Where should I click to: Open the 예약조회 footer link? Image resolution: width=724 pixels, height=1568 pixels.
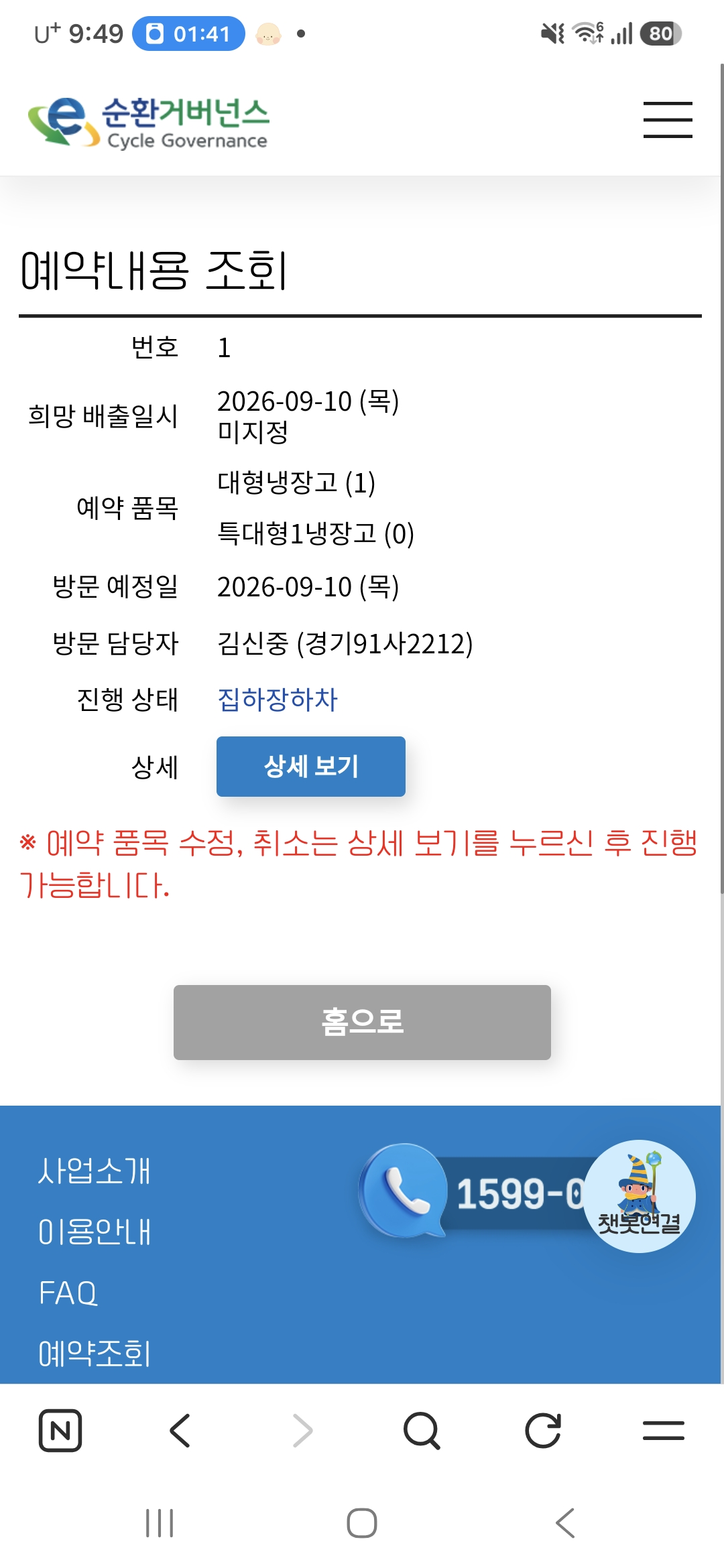(95, 1353)
